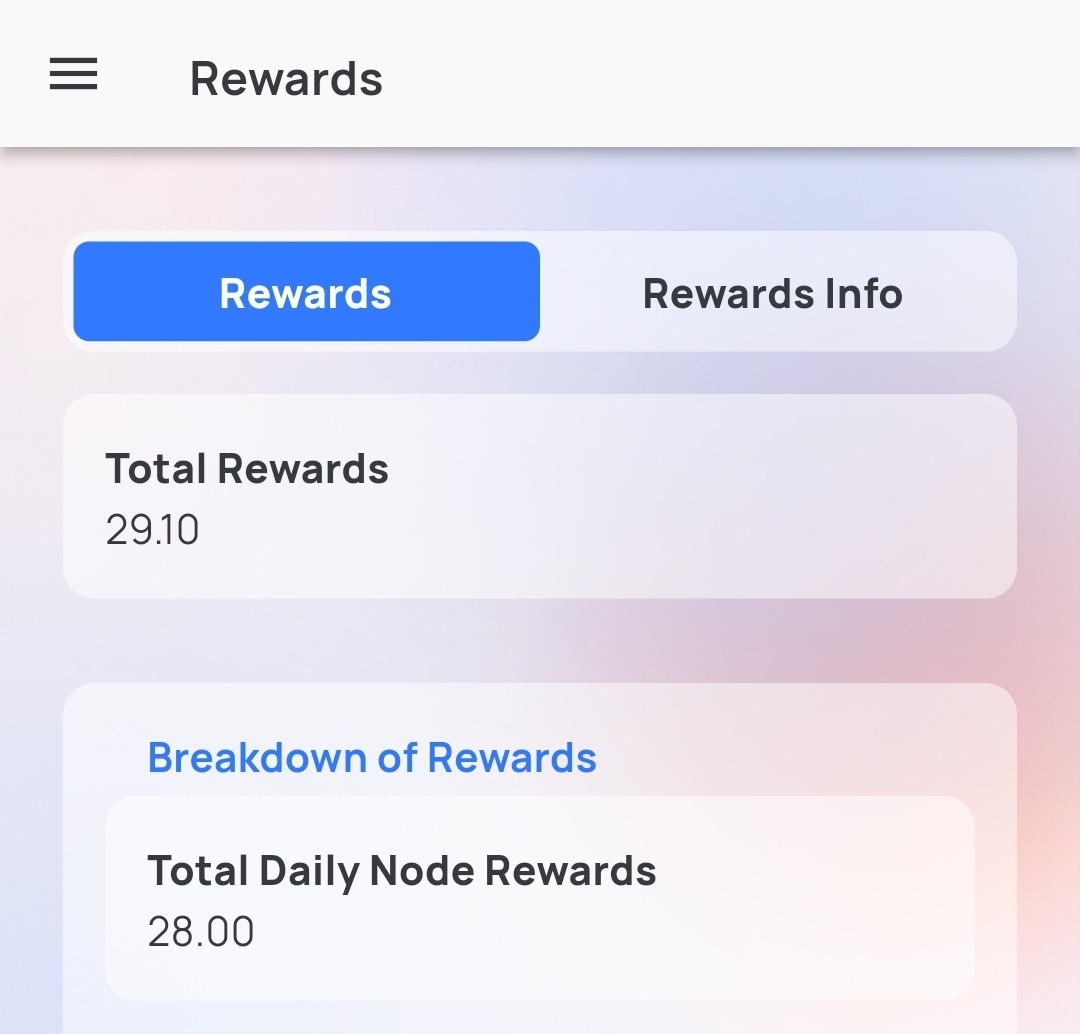This screenshot has width=1080, height=1034.
Task: Select the blue Rewards tab
Action: [307, 291]
